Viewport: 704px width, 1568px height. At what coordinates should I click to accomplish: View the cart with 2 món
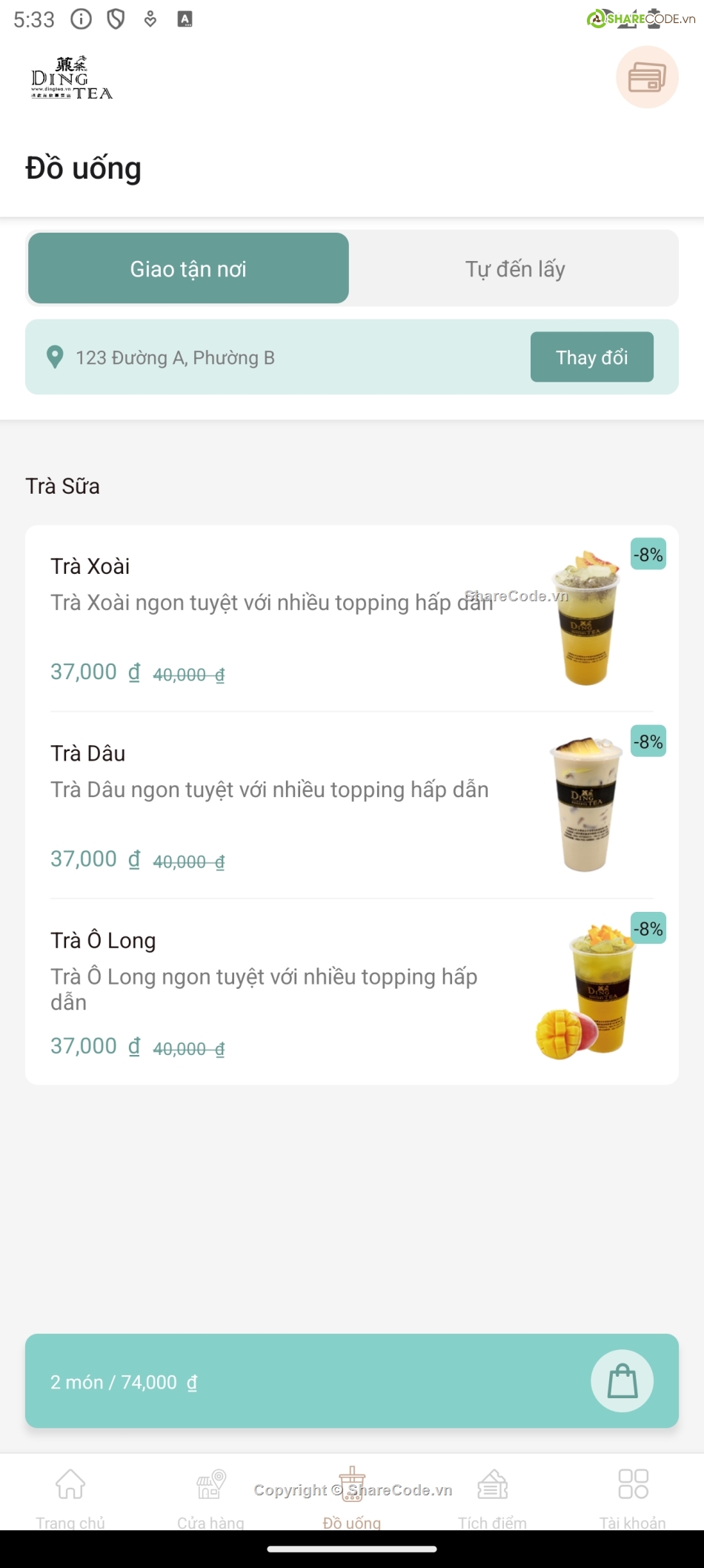pyautogui.click(x=352, y=1381)
